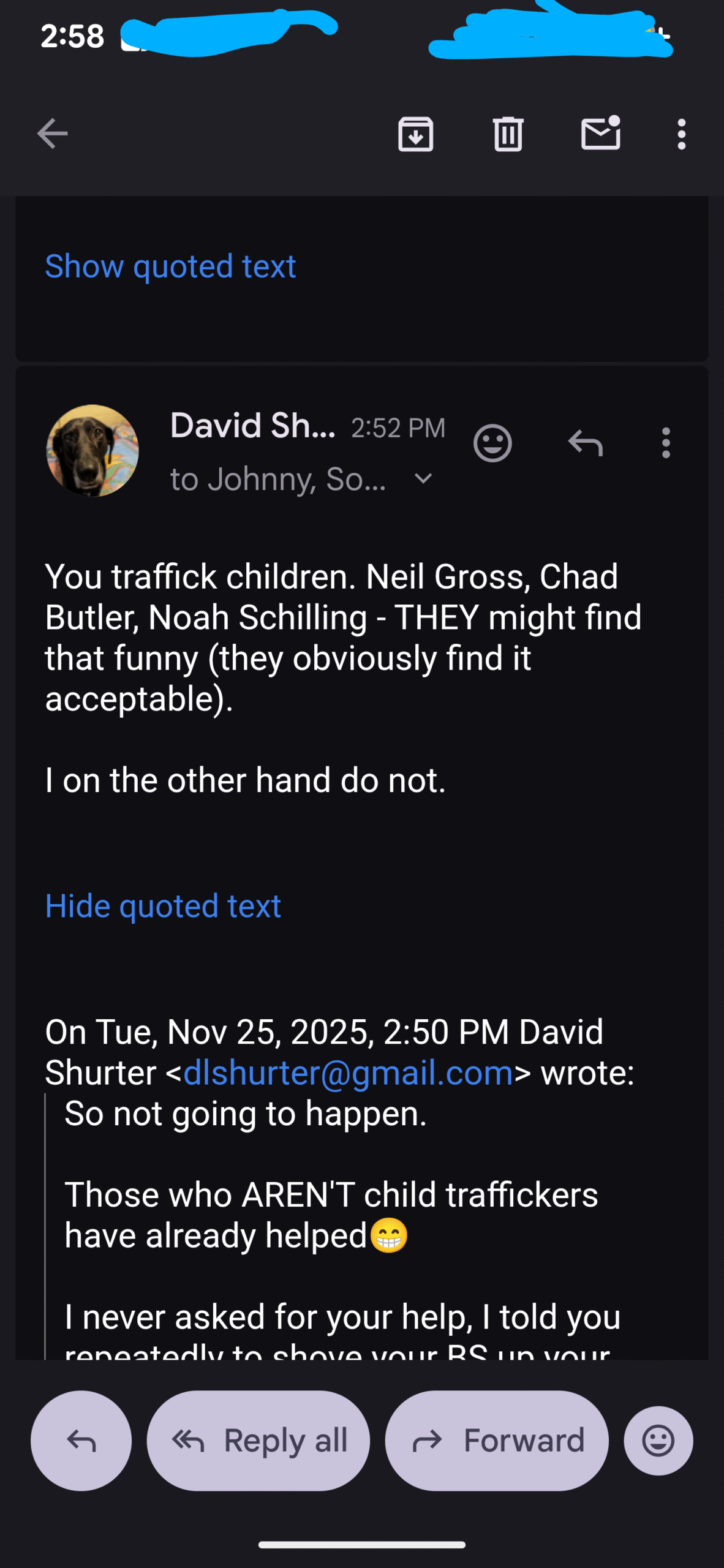Screen dimensions: 724x1568
Task: Tap the bottom reply arrow button
Action: (81, 1441)
